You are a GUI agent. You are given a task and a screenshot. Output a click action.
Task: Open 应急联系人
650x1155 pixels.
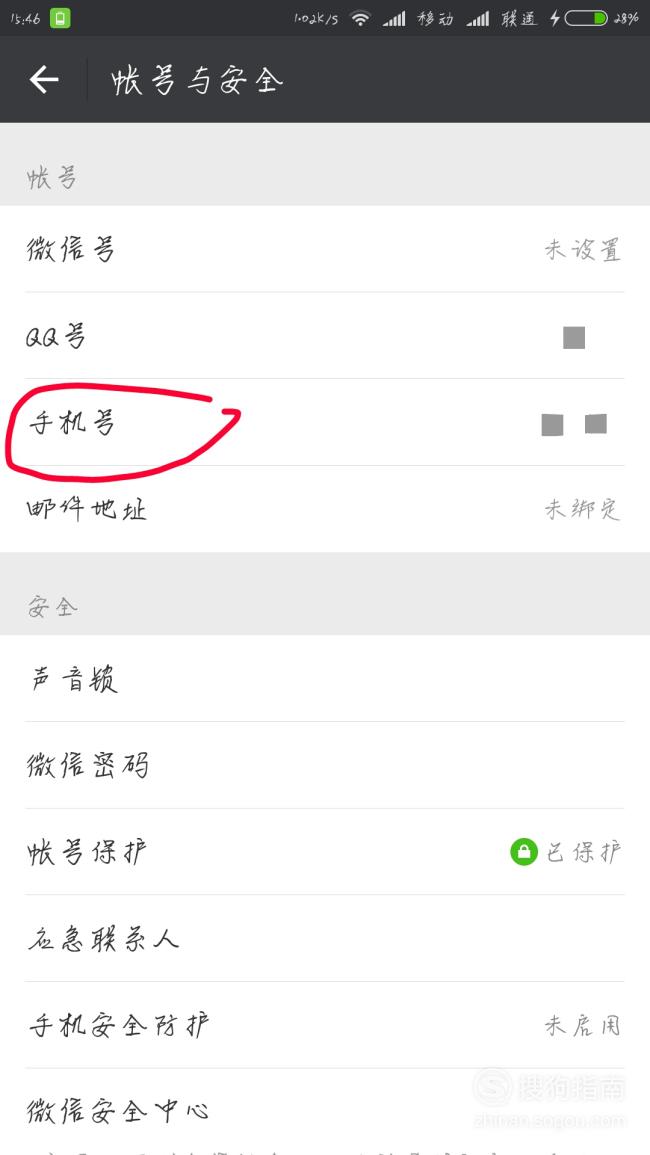click(x=325, y=938)
